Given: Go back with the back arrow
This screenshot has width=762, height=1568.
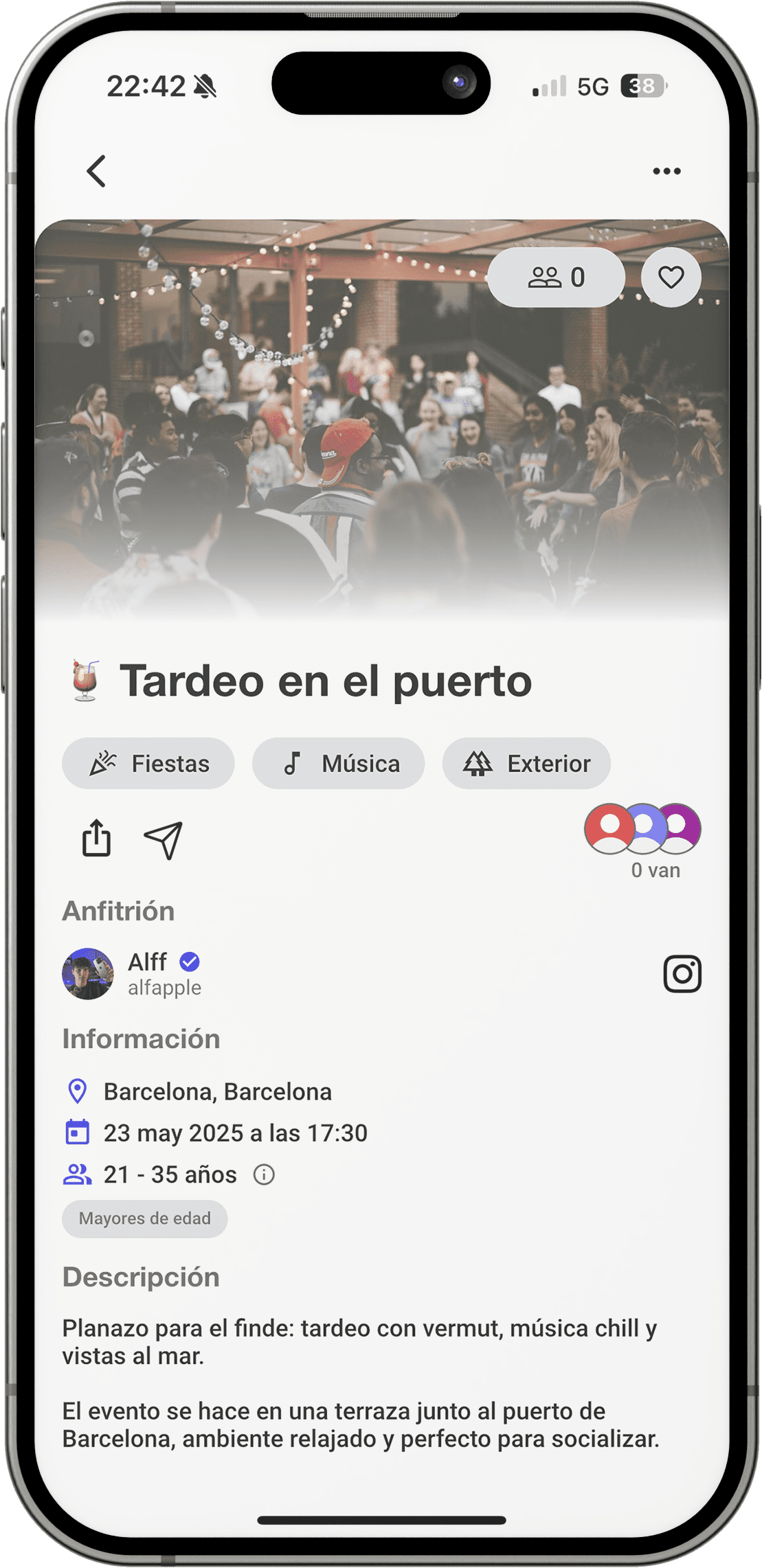Looking at the screenshot, I should click(96, 172).
